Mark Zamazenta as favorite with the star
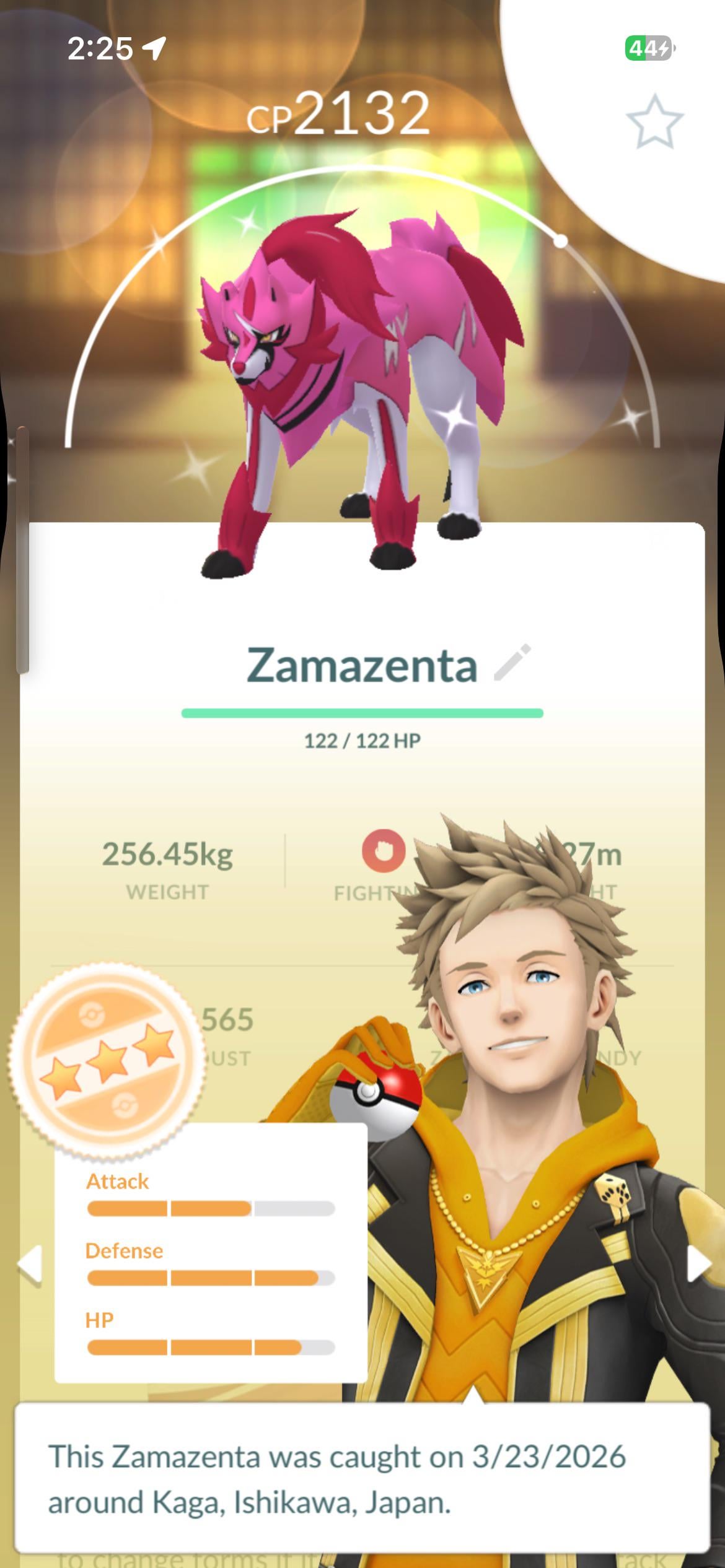Viewport: 725px width, 1568px height. coord(654,122)
